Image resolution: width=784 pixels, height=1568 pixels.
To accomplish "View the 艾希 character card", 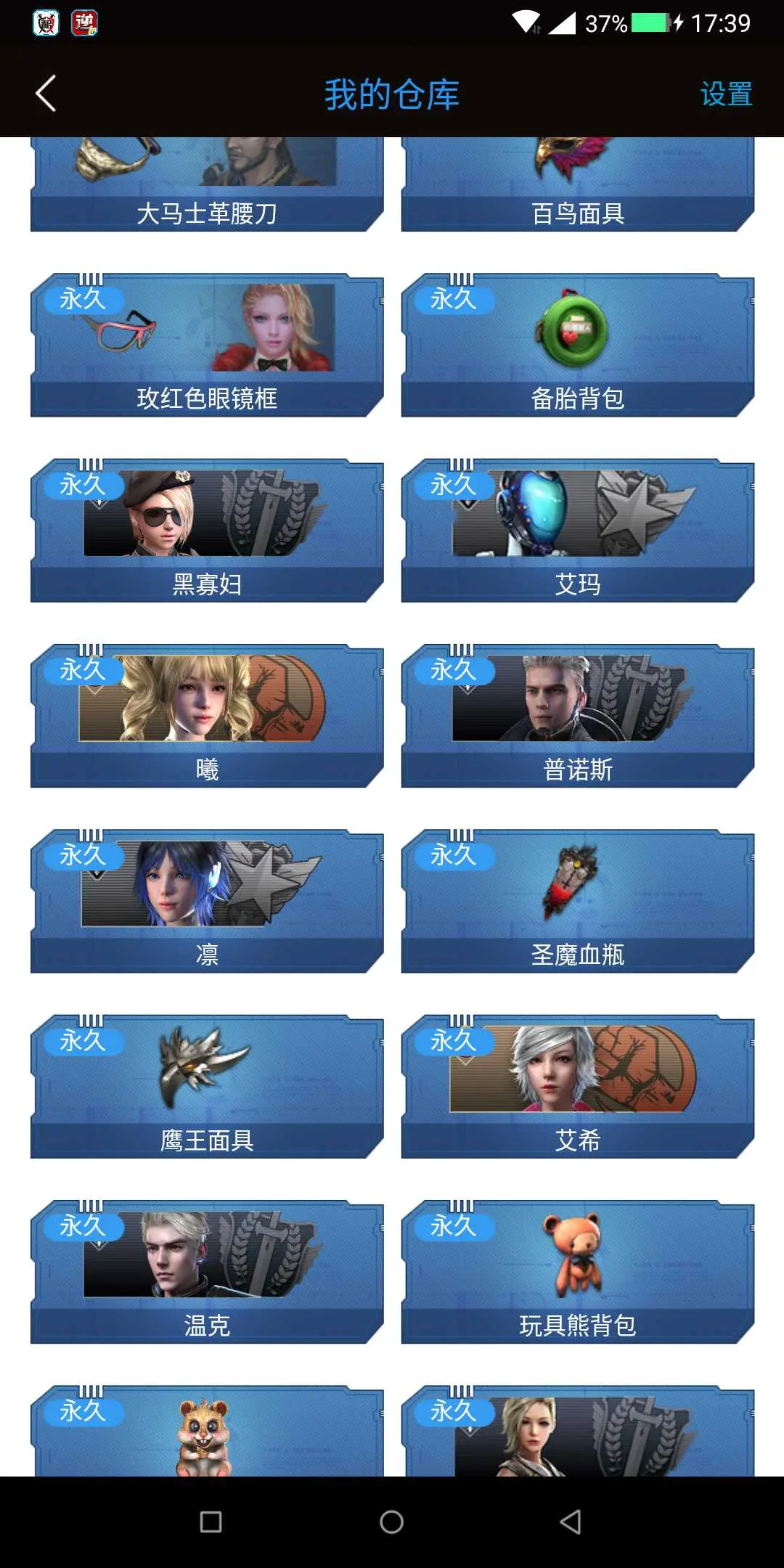I will coord(577,1086).
